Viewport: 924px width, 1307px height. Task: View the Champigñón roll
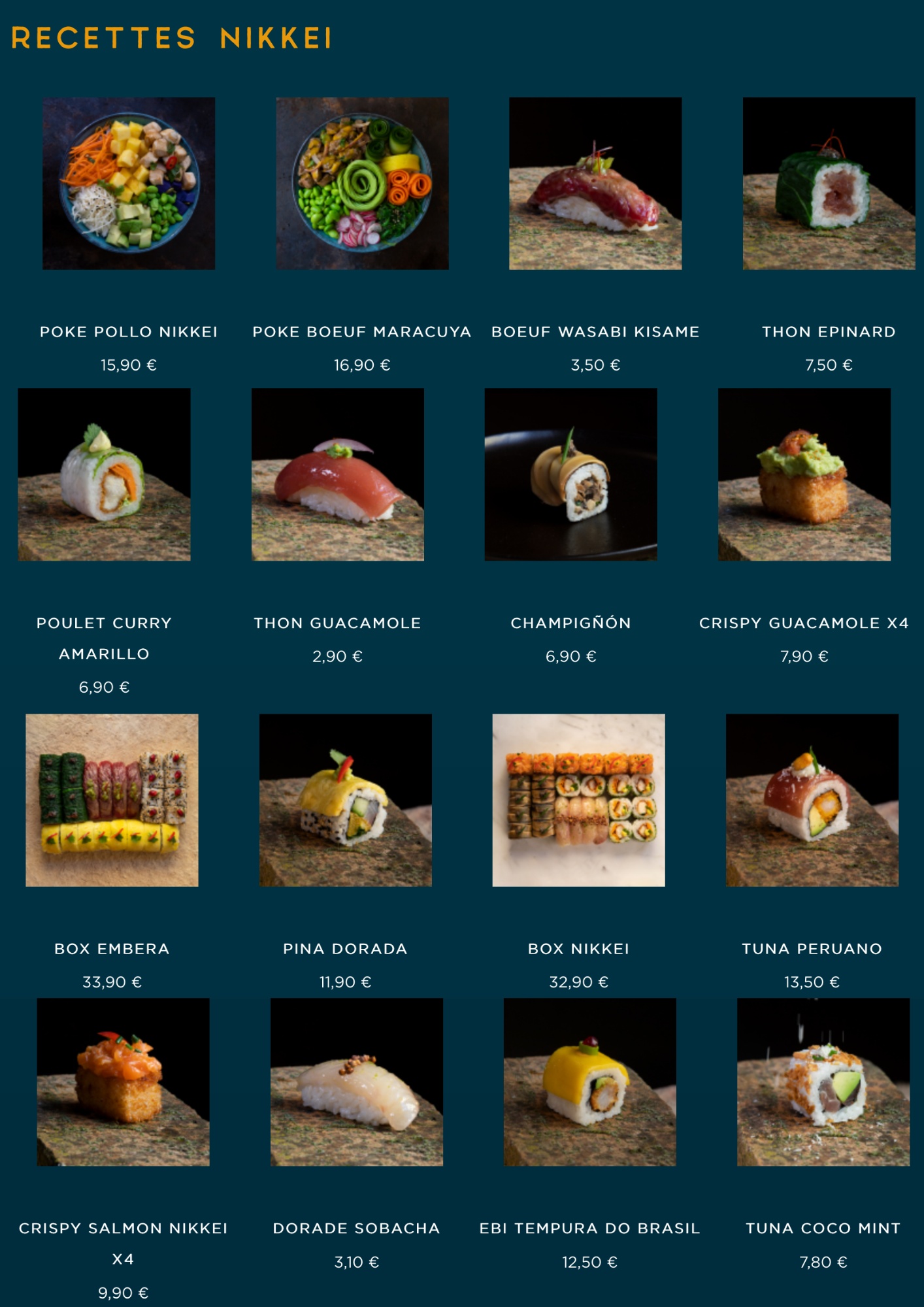(570, 474)
